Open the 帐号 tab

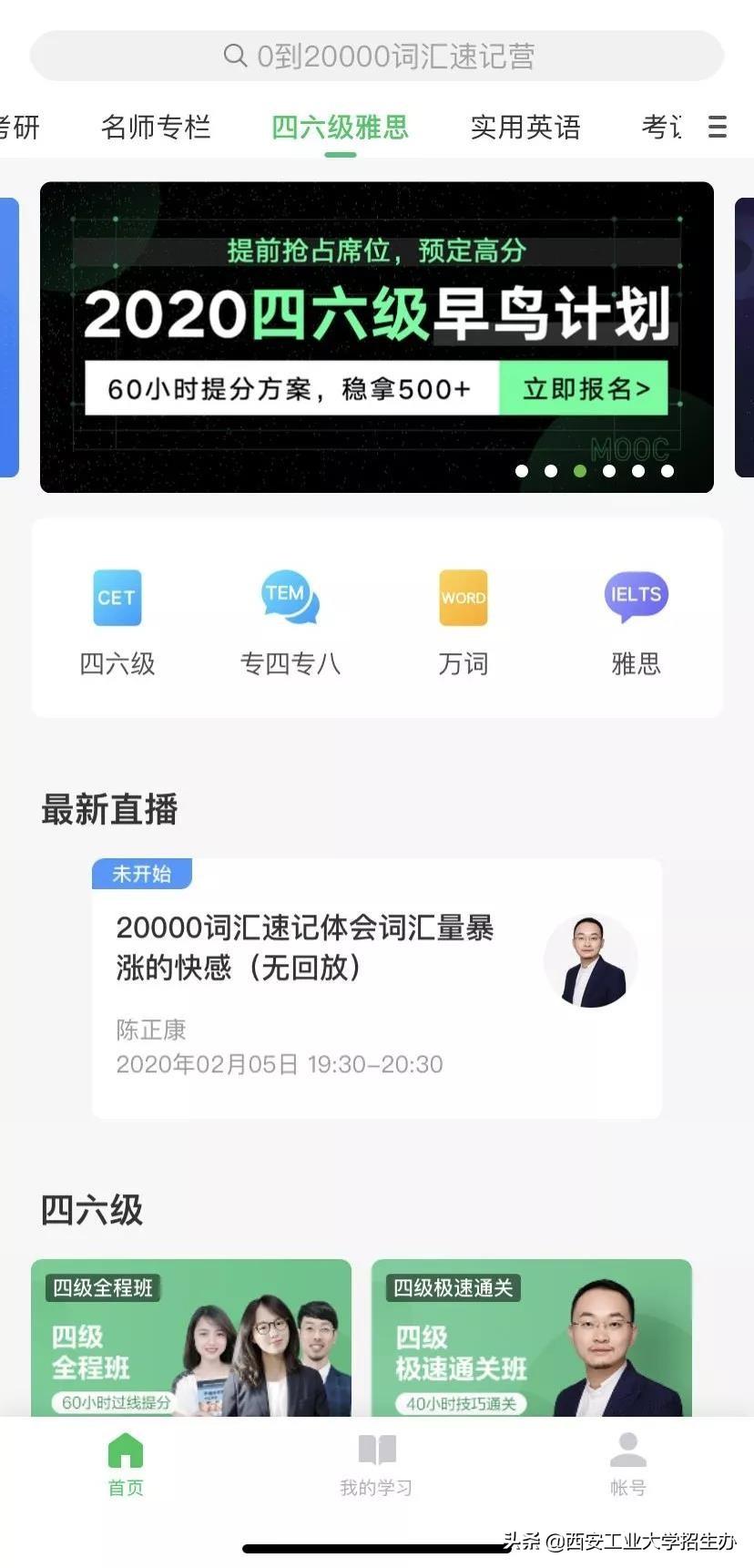click(627, 1464)
